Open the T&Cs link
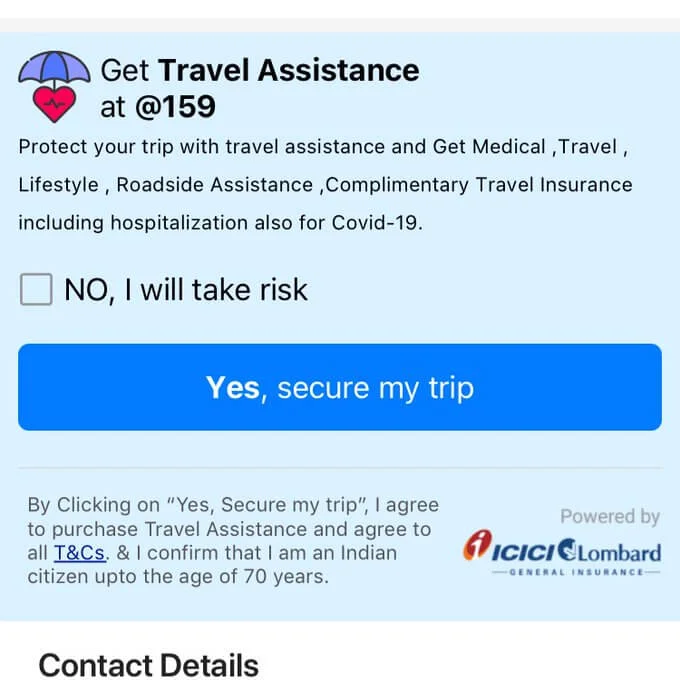Image resolution: width=680 pixels, height=680 pixels. pos(80,553)
